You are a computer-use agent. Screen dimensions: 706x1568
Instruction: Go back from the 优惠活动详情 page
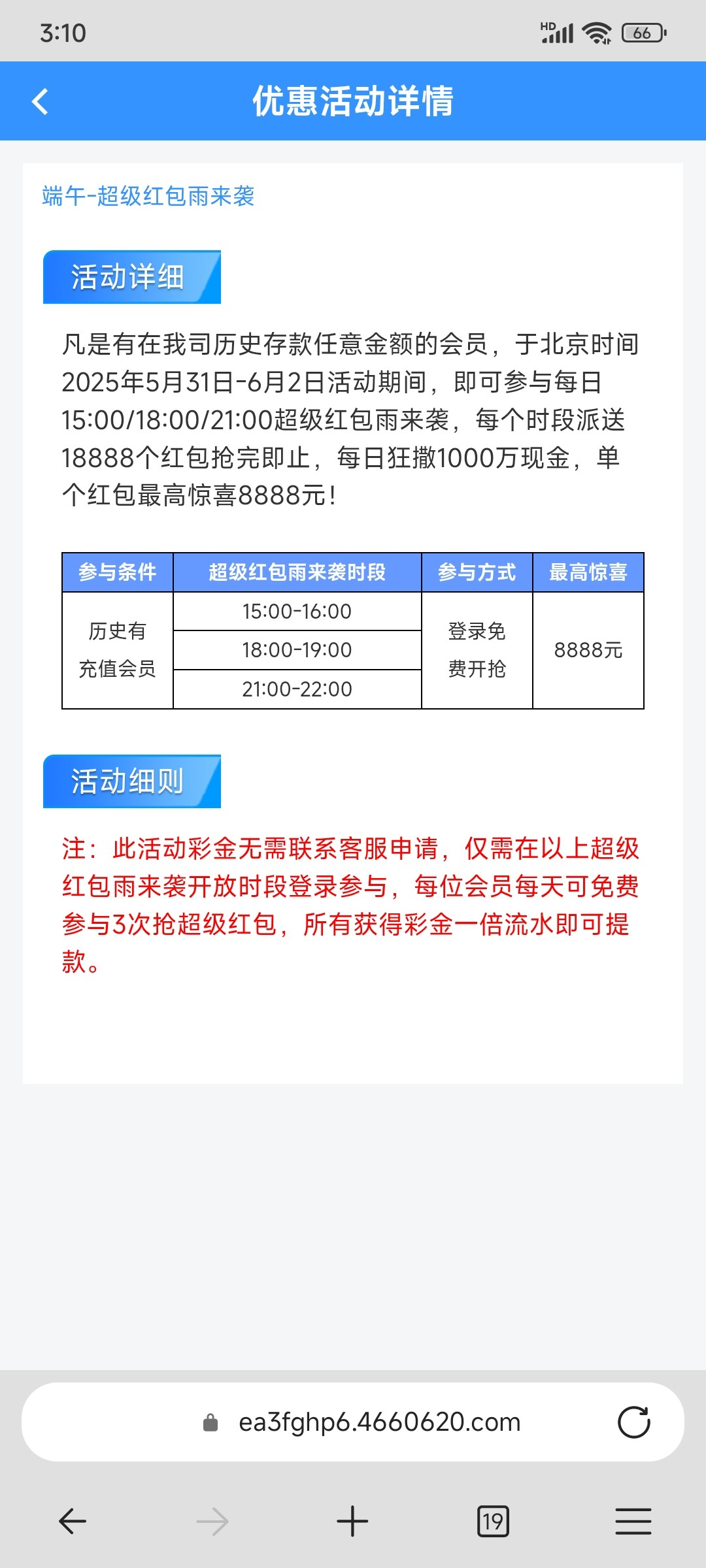coord(41,102)
